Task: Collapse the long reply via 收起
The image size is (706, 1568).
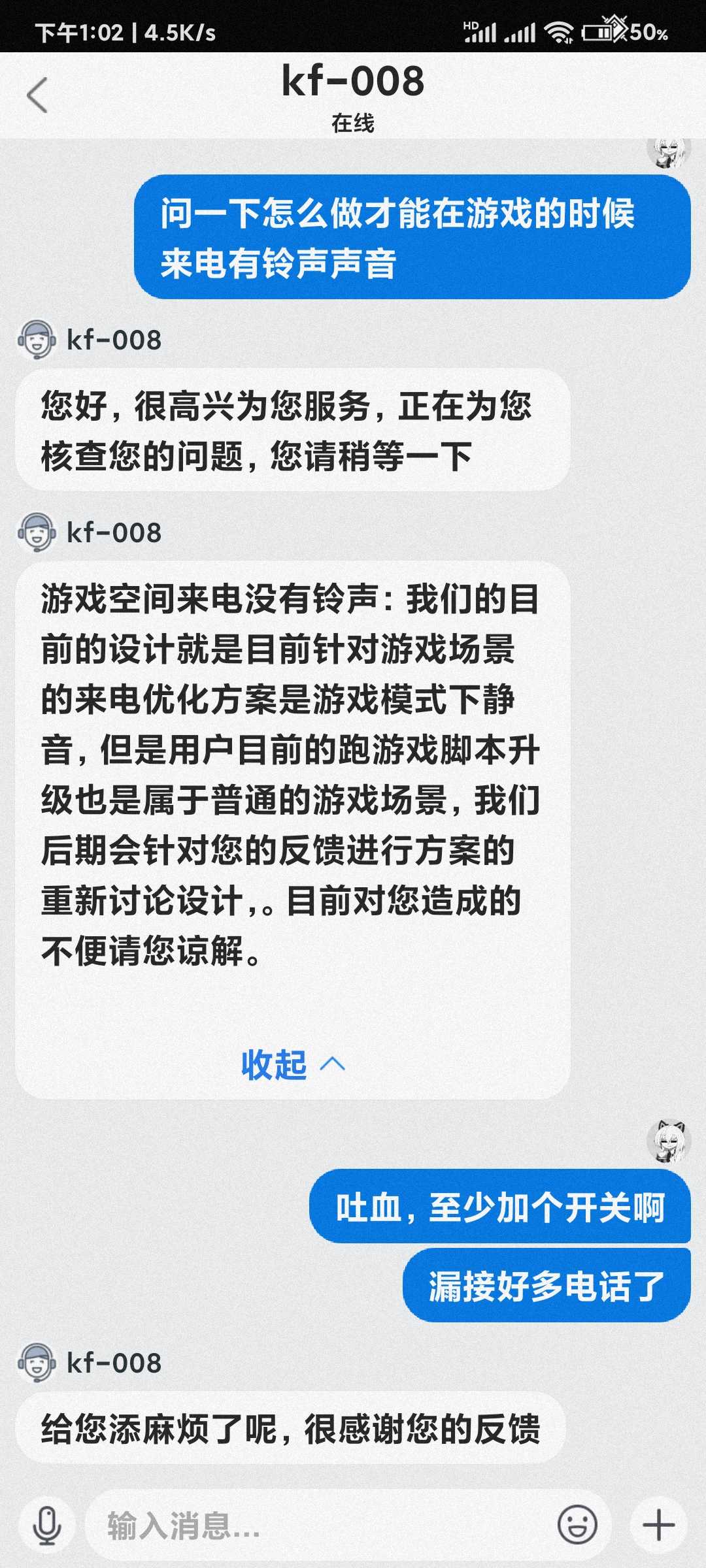Action: click(293, 1065)
